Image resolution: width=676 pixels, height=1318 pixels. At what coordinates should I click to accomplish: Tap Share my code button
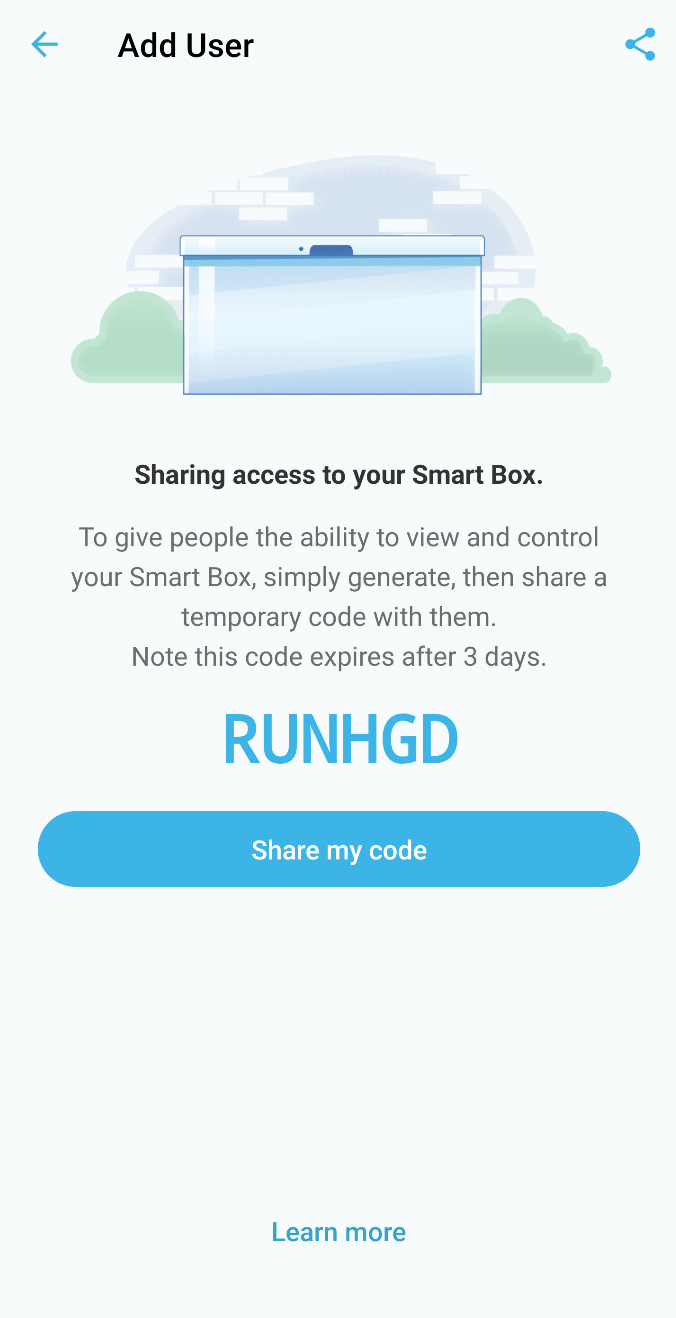pyautogui.click(x=339, y=849)
